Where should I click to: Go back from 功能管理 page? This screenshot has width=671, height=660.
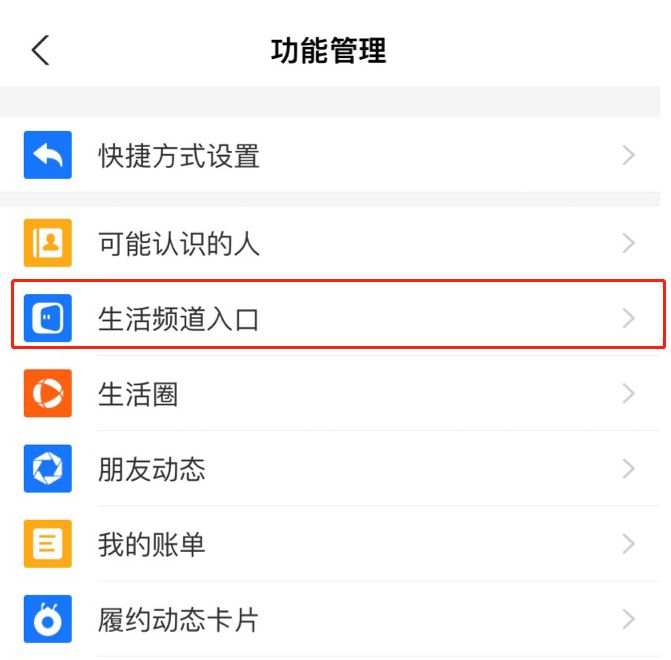pos(40,50)
